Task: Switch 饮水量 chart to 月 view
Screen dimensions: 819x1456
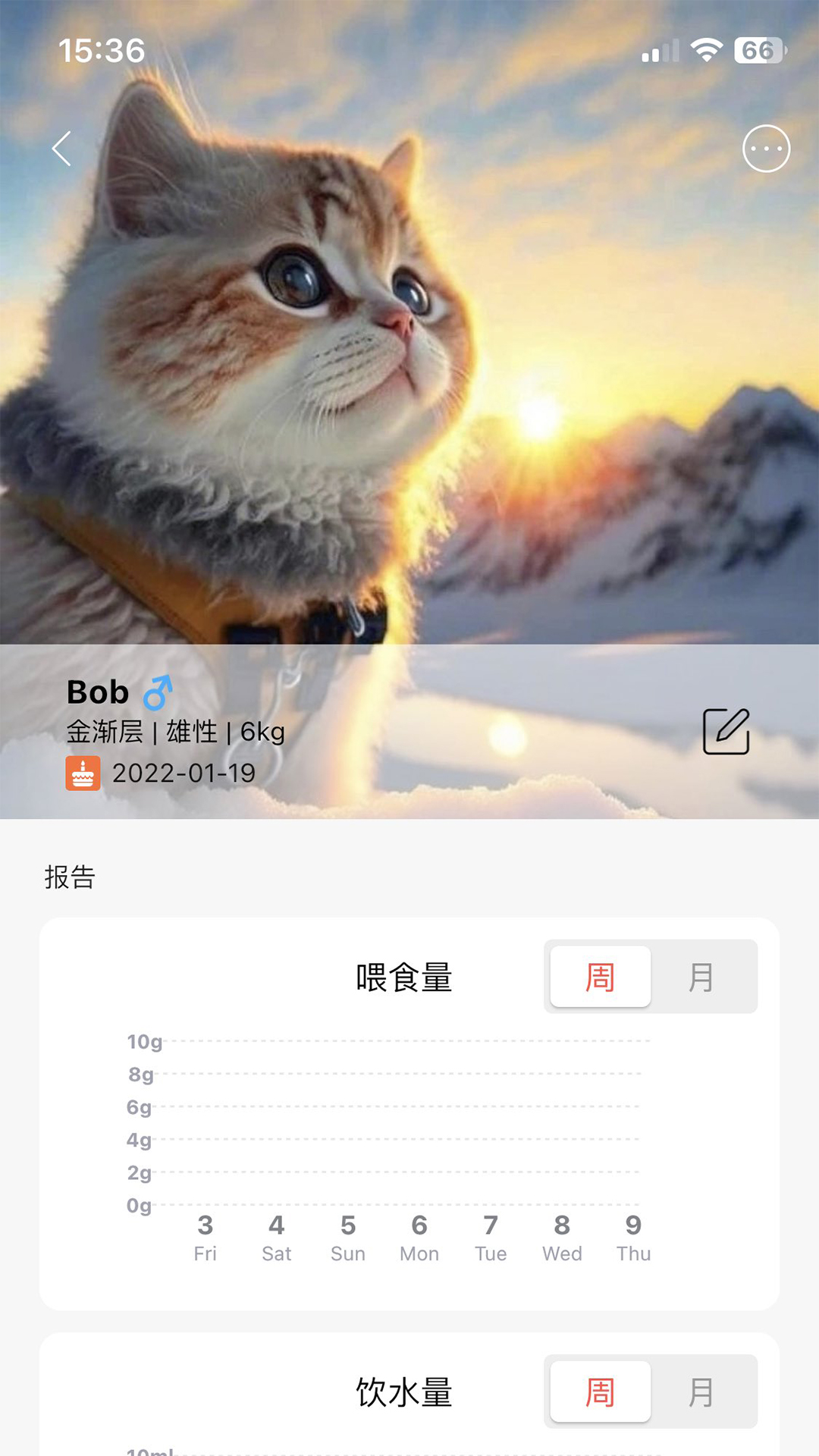Action: point(701,1392)
